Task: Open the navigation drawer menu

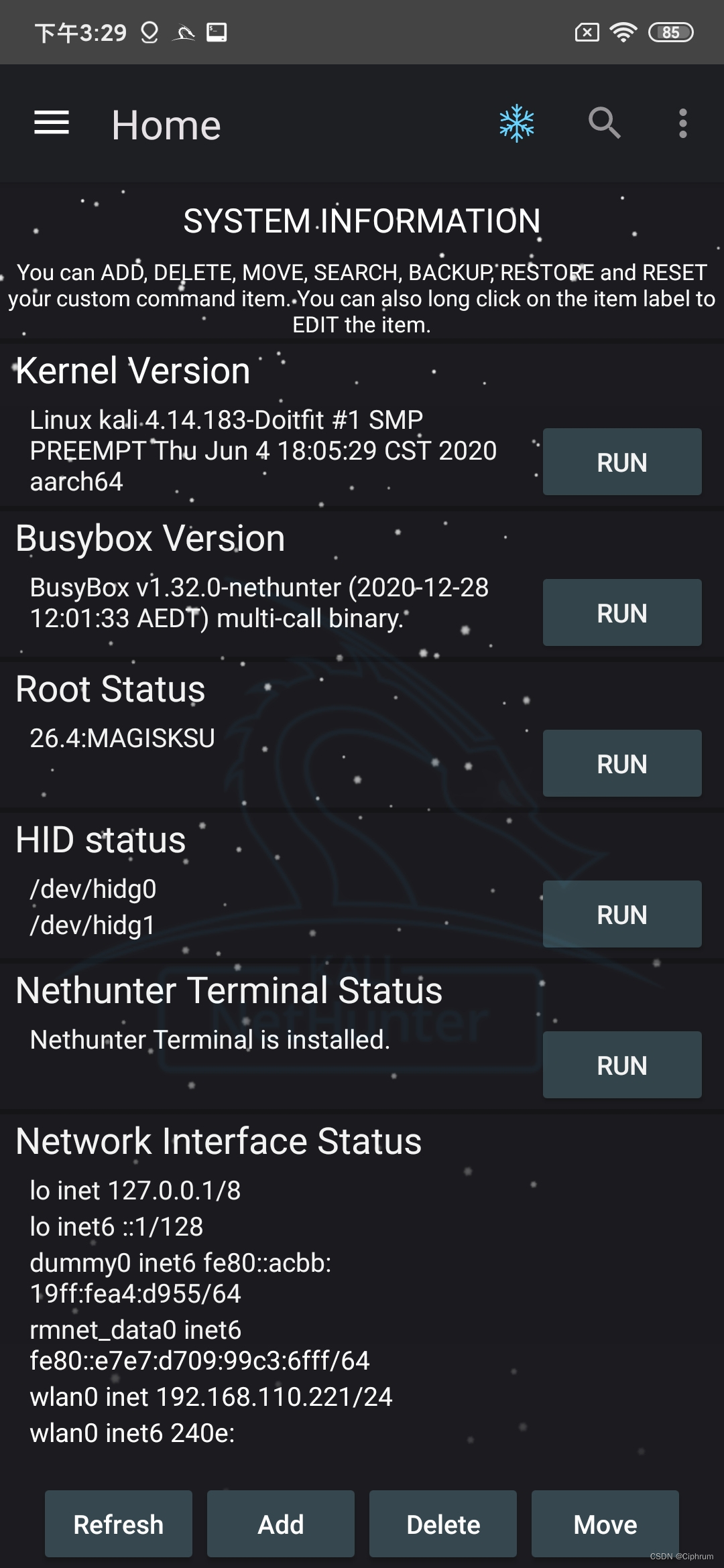Action: point(52,123)
